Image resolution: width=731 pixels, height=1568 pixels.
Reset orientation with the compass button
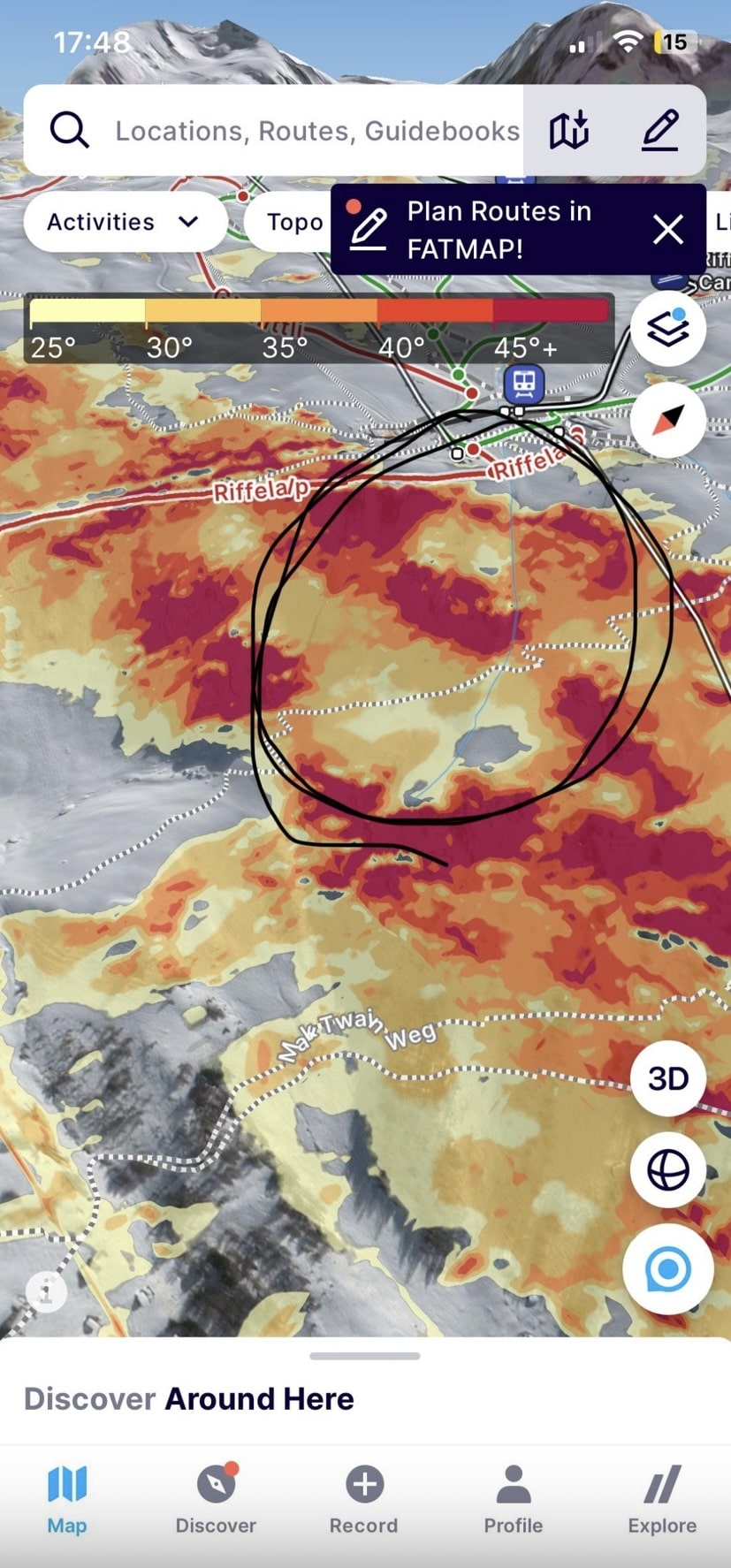point(667,420)
